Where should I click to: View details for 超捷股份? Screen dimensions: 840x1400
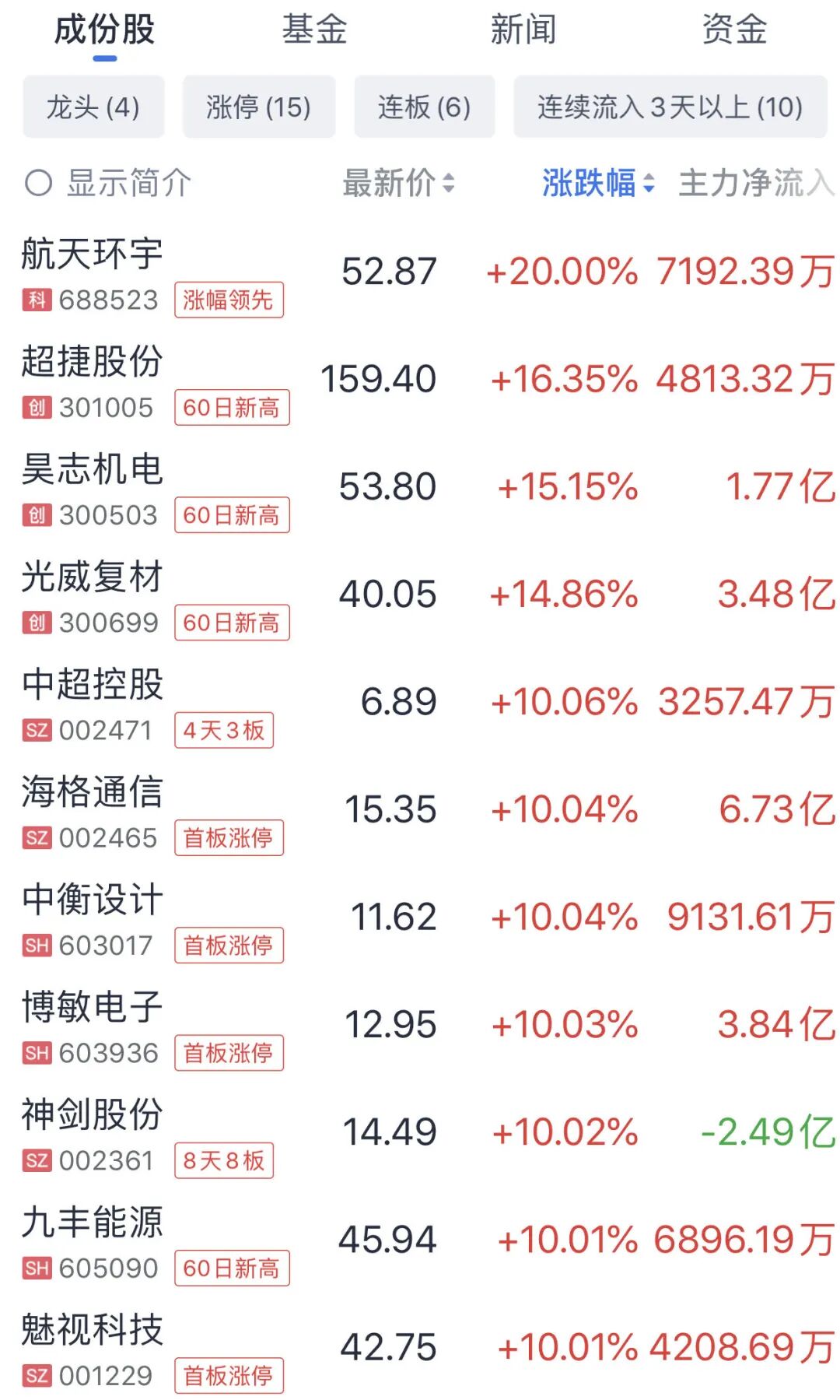[x=93, y=363]
